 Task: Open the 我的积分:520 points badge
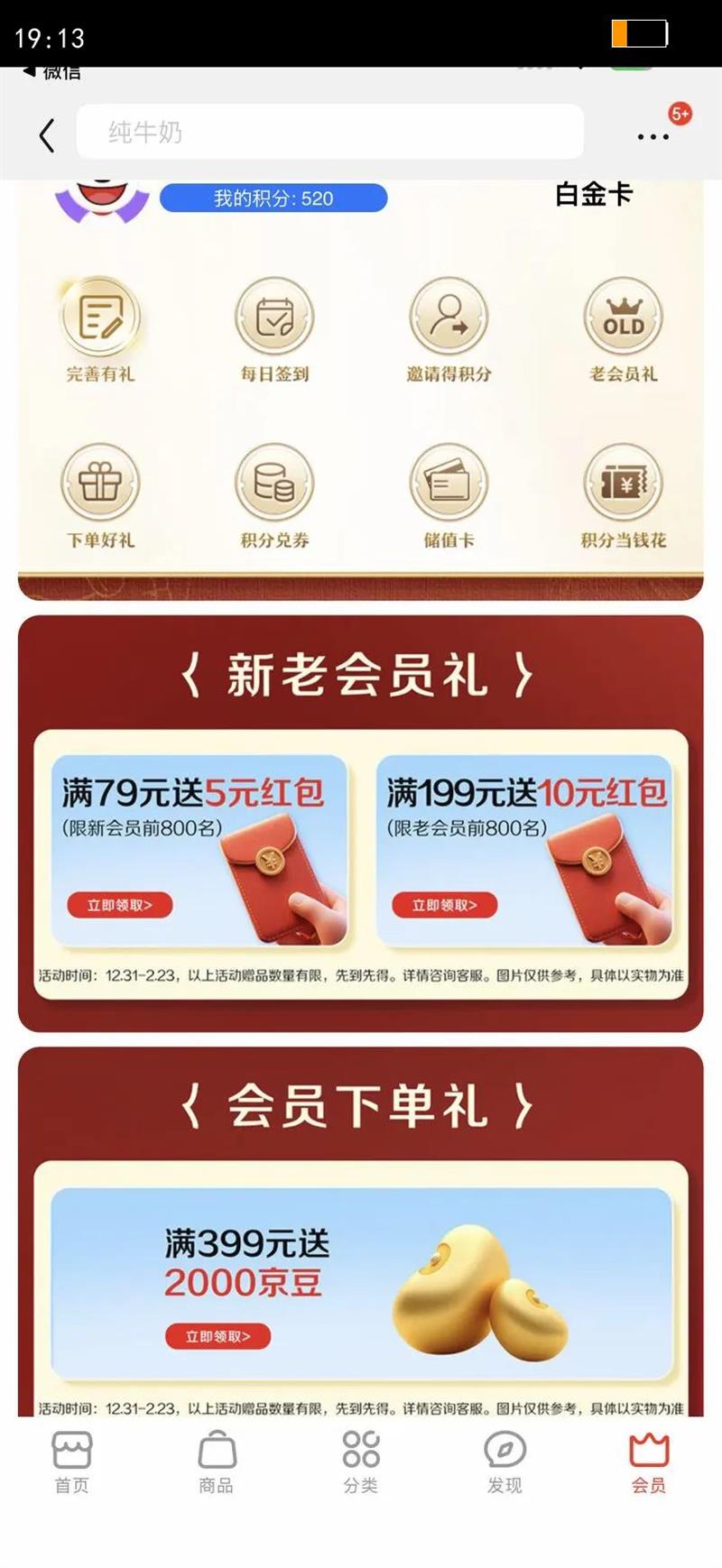pos(273,198)
